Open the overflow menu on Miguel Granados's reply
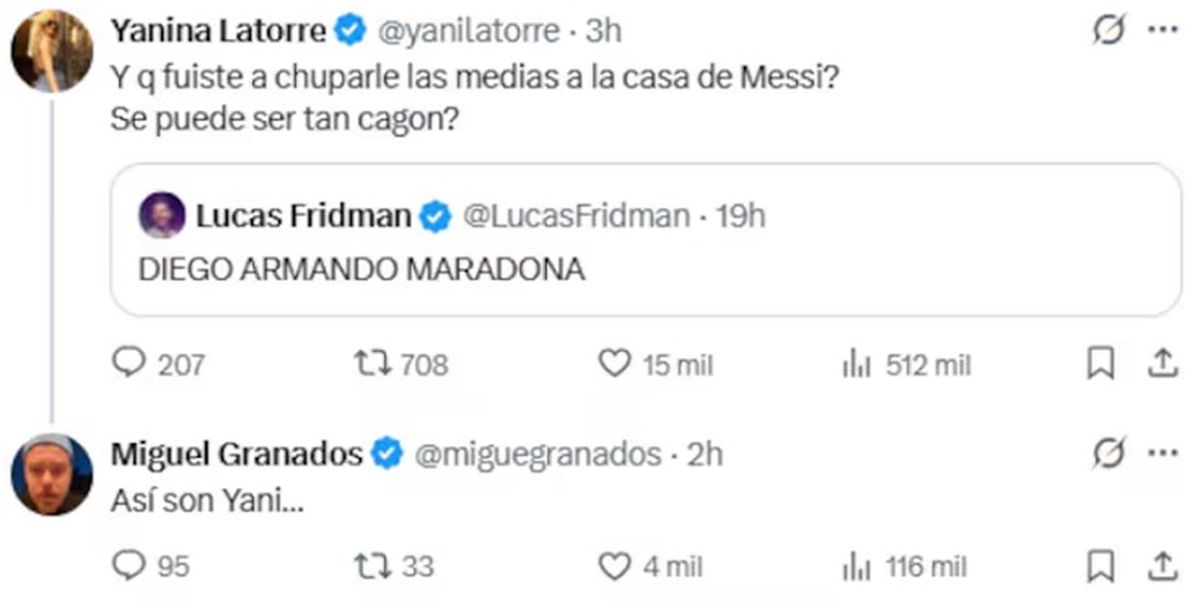Screen dimensions: 1200x606 [x=1162, y=455]
